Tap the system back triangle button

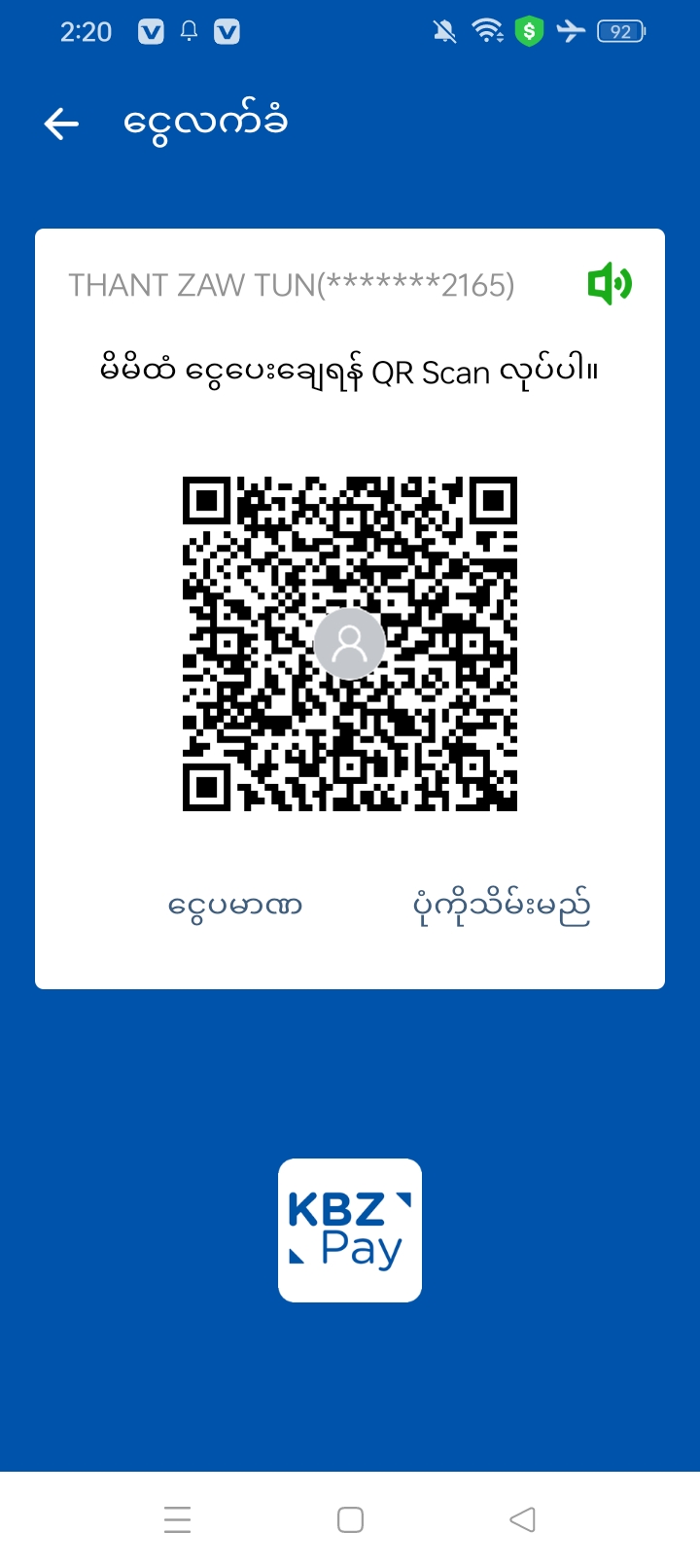tap(522, 1519)
